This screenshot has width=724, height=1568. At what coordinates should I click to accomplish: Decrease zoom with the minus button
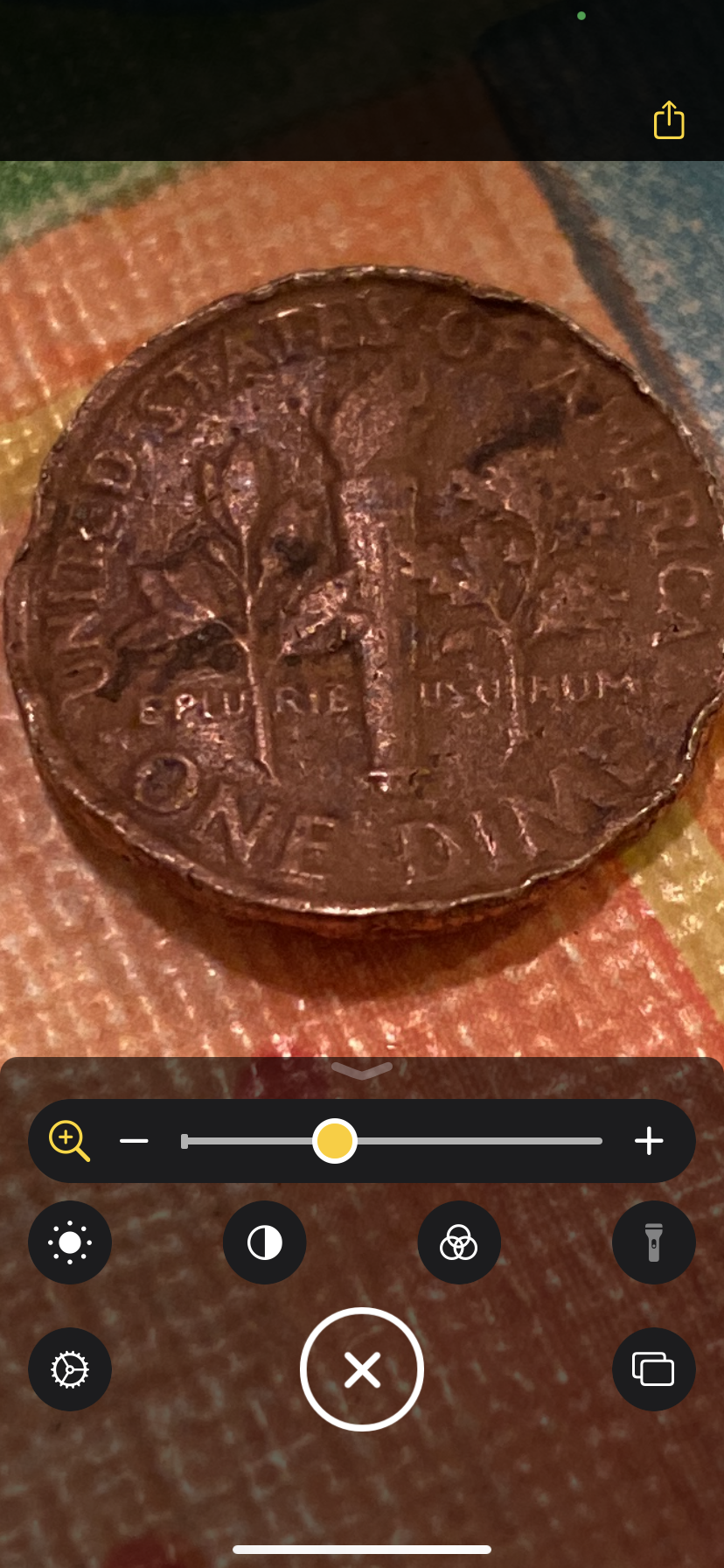[134, 1141]
